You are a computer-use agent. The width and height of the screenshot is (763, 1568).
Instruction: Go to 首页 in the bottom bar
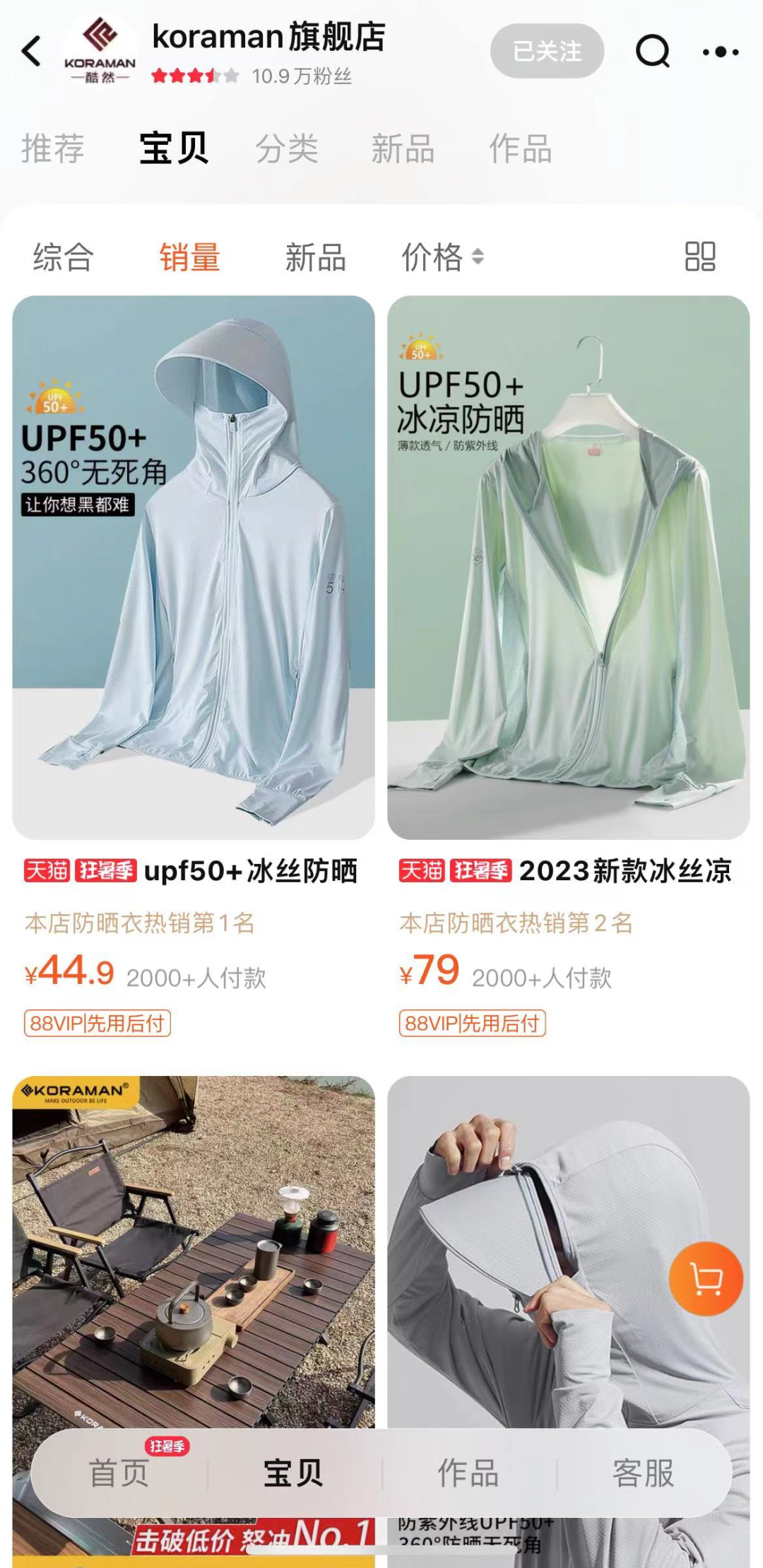click(119, 1474)
